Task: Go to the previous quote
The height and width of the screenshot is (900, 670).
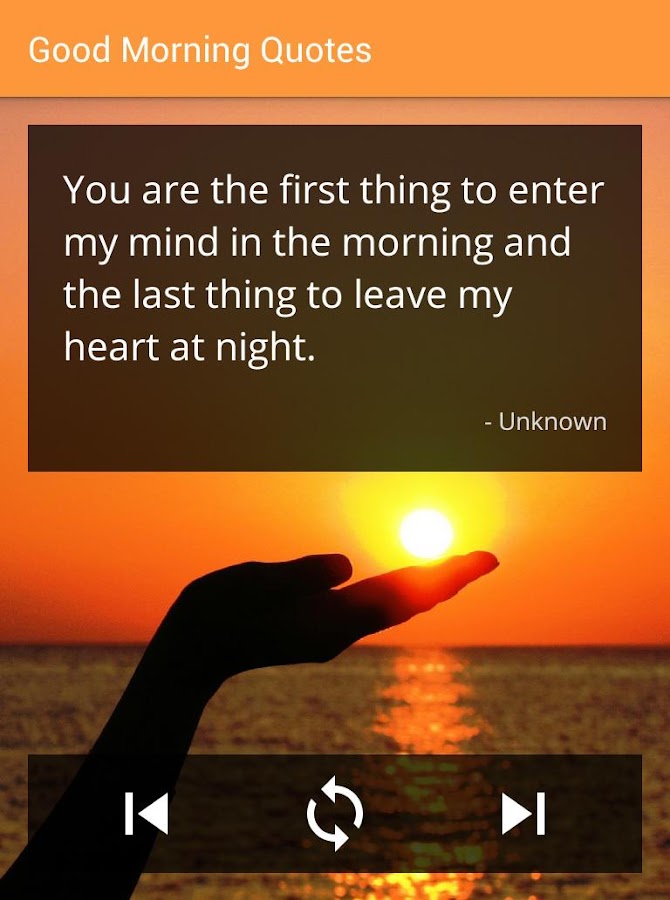Action: tap(146, 813)
